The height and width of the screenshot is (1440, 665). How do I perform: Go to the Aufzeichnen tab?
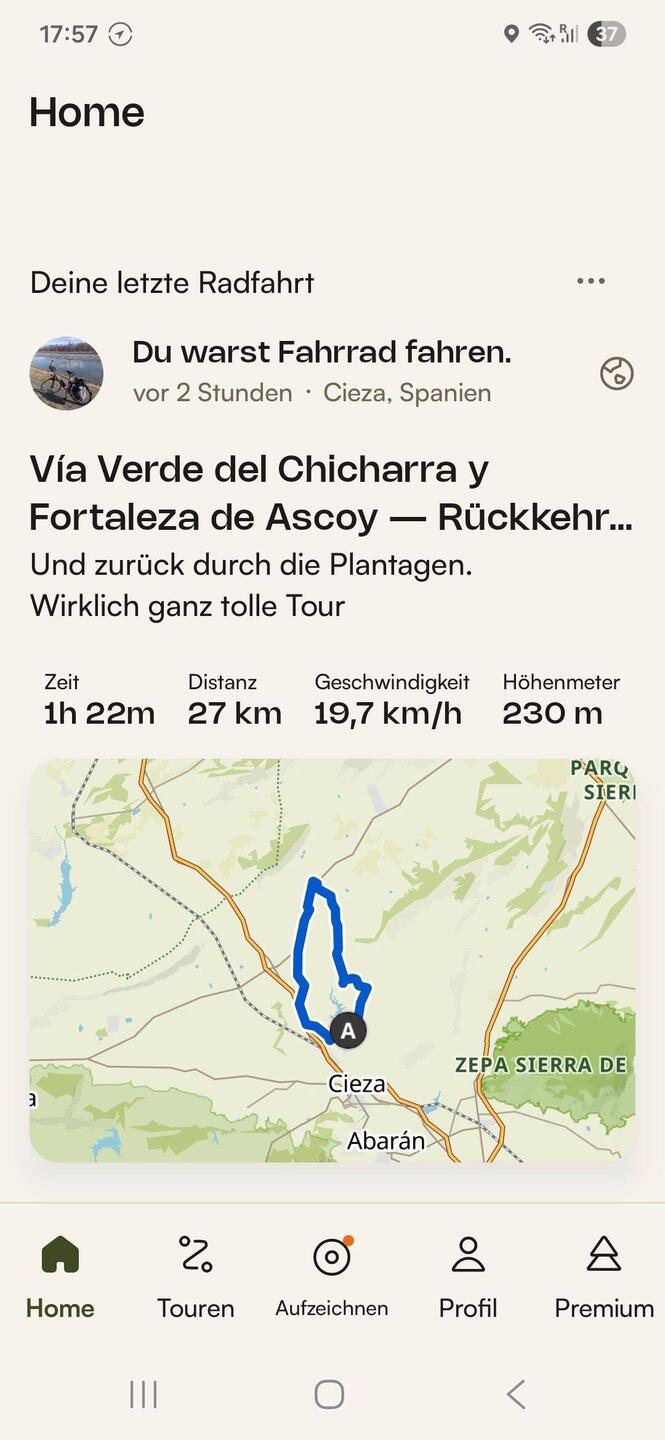[x=332, y=1277]
